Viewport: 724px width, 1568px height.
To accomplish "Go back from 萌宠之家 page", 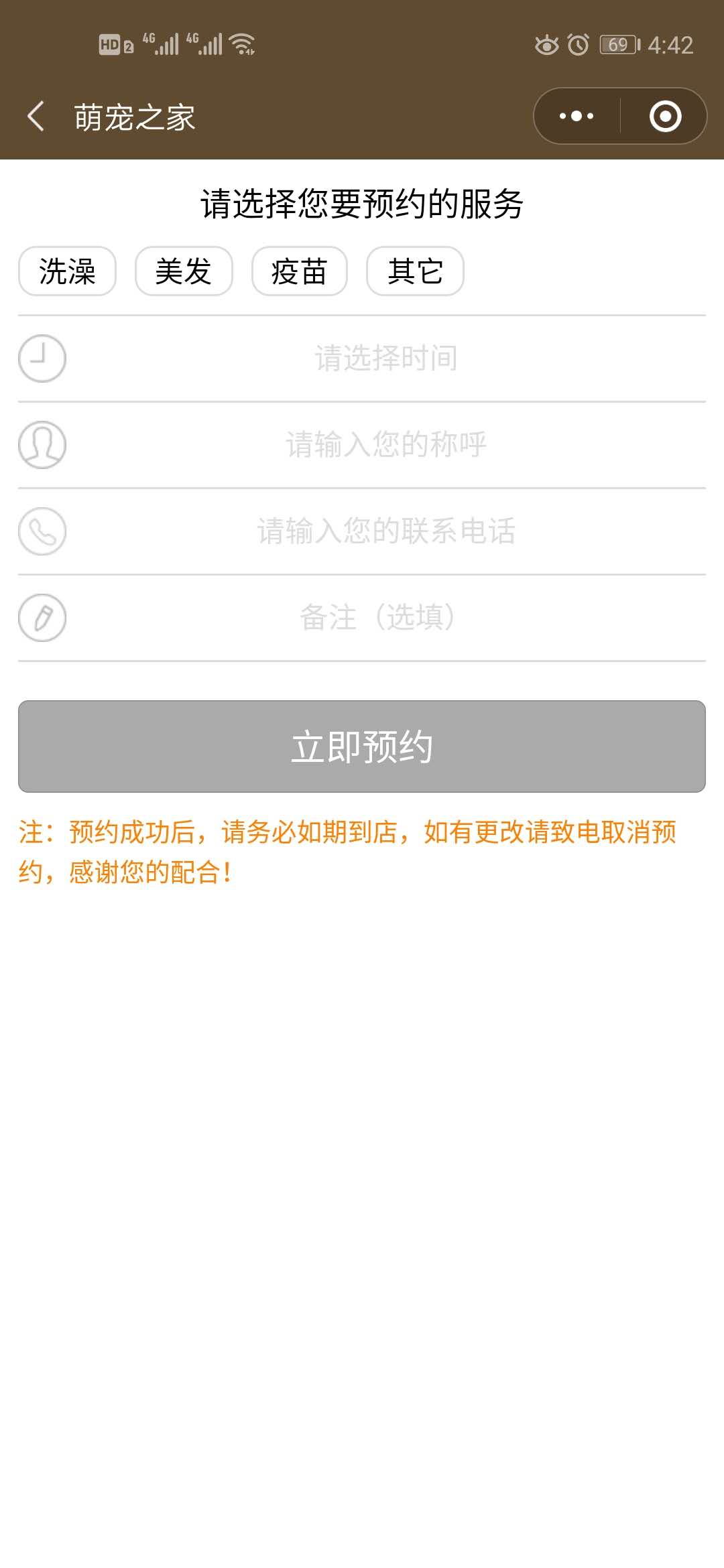I will point(36,117).
